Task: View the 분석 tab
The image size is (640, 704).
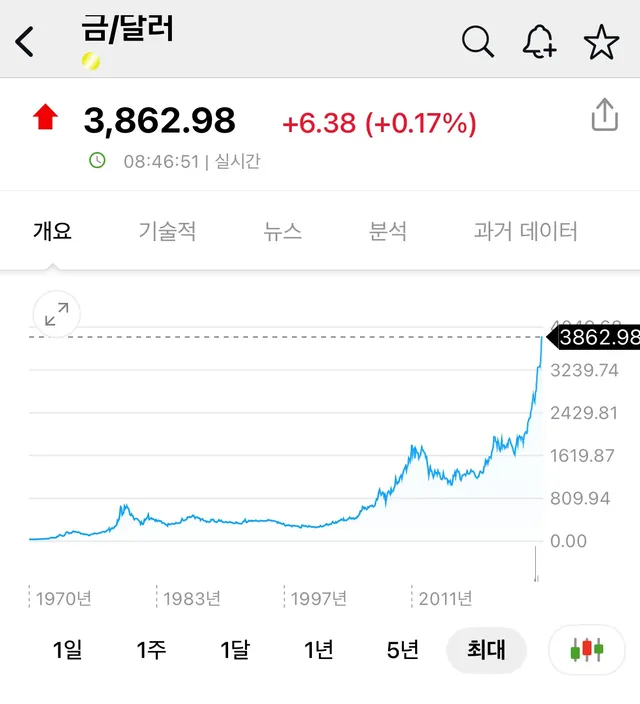Action: click(388, 232)
